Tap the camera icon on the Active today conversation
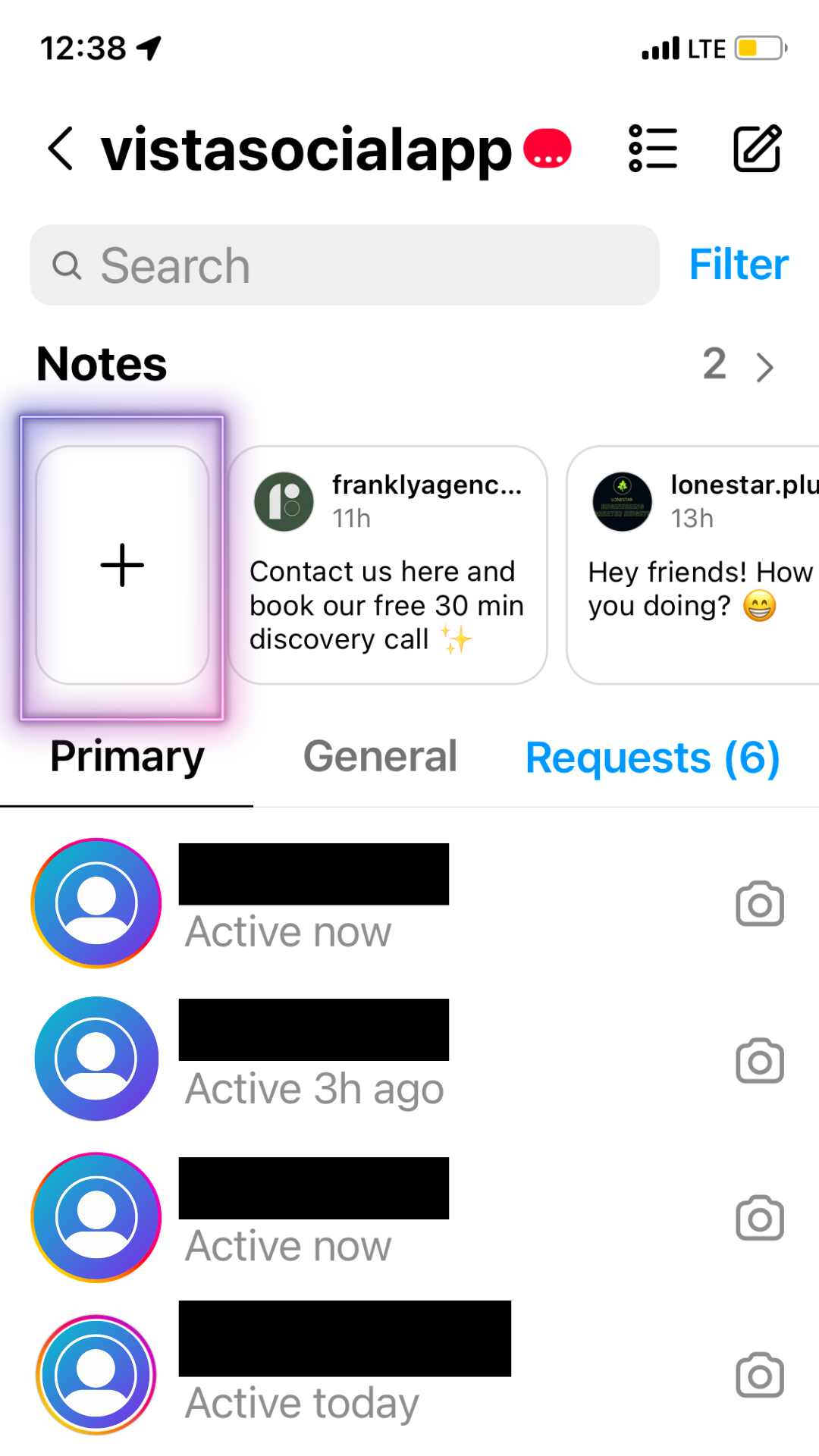 tap(760, 1374)
